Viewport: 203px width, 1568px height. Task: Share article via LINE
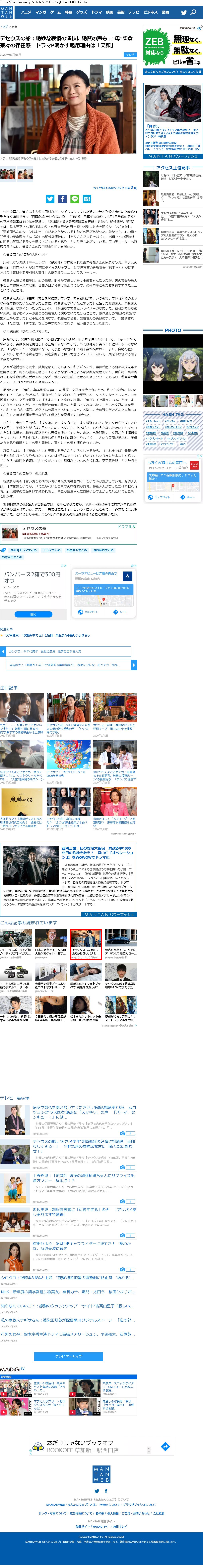(x=74, y=198)
